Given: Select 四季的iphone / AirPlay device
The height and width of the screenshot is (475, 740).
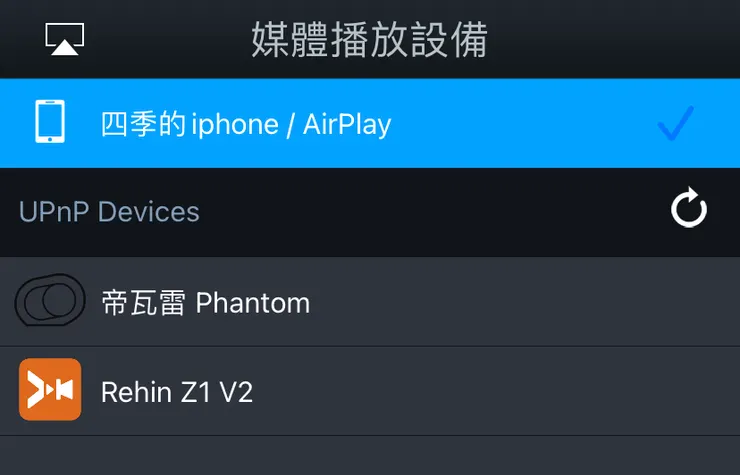Looking at the screenshot, I should pyautogui.click(x=245, y=124).
